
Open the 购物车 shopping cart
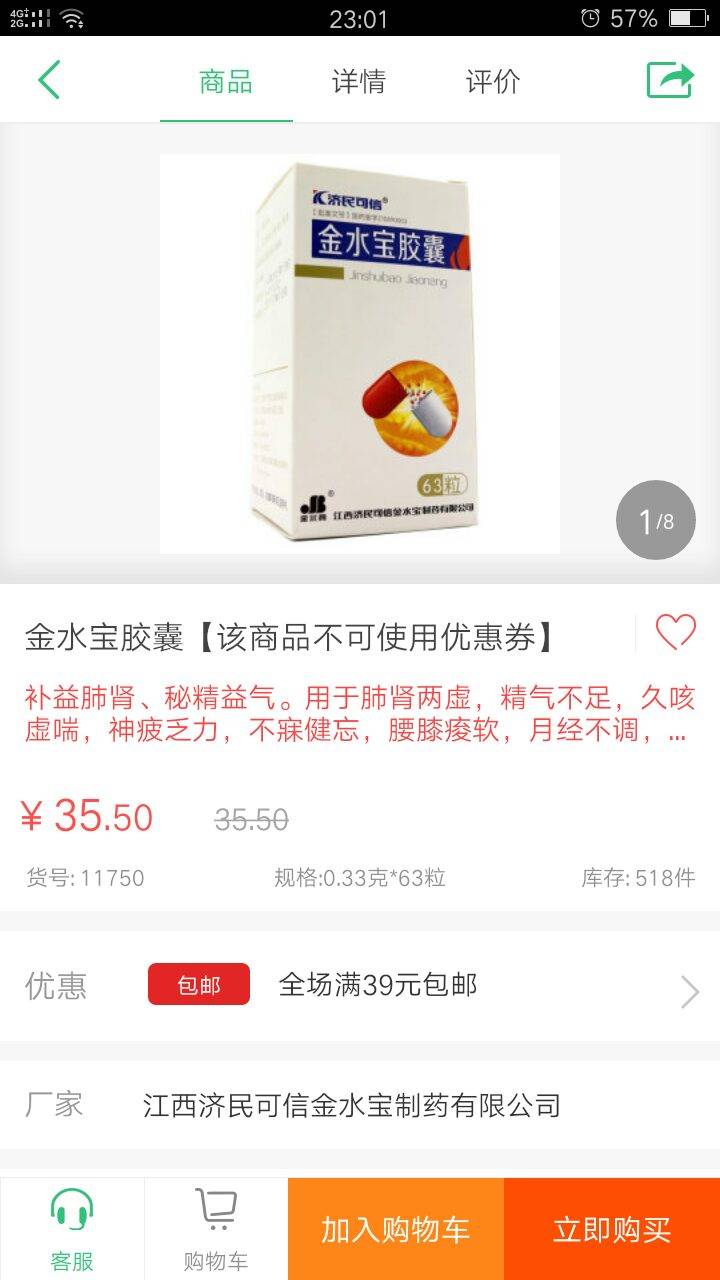click(216, 1229)
